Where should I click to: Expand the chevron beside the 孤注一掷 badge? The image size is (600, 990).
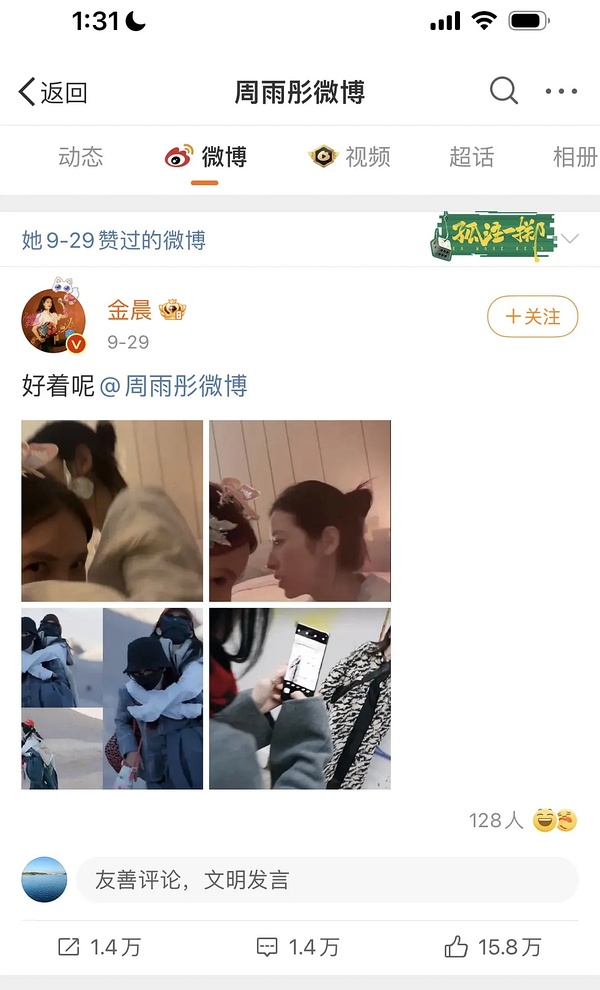pos(570,239)
